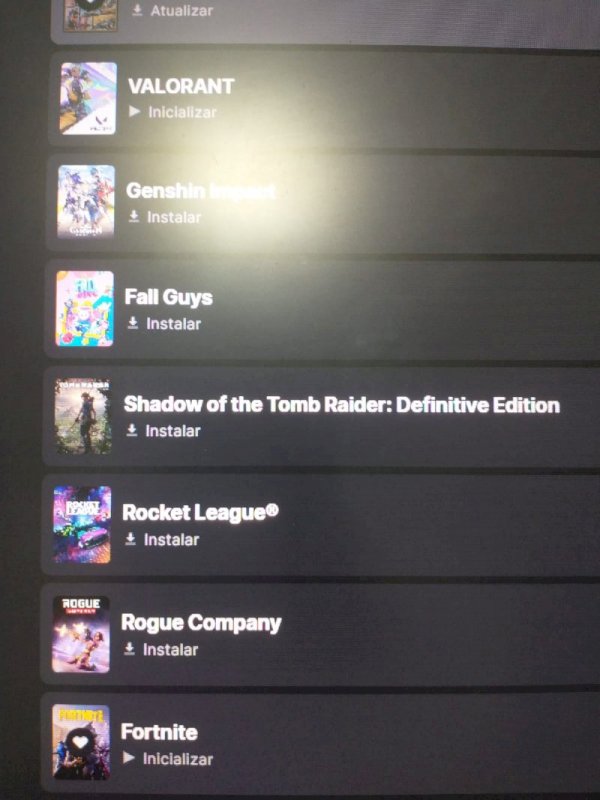Image resolution: width=600 pixels, height=800 pixels.
Task: Open the Genshin Impact cover art
Action: coord(86,202)
